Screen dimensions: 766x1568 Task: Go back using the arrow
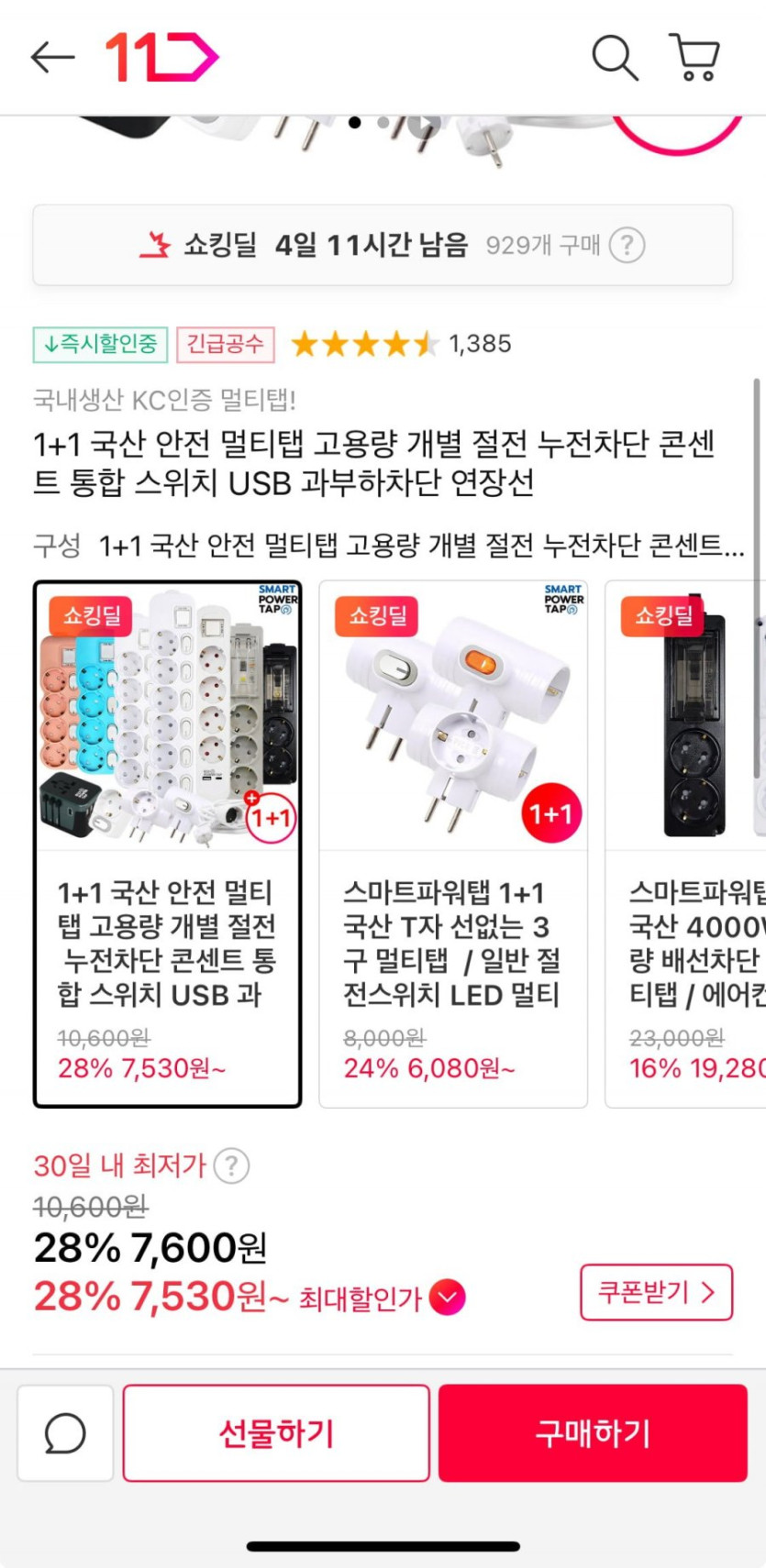[52, 58]
